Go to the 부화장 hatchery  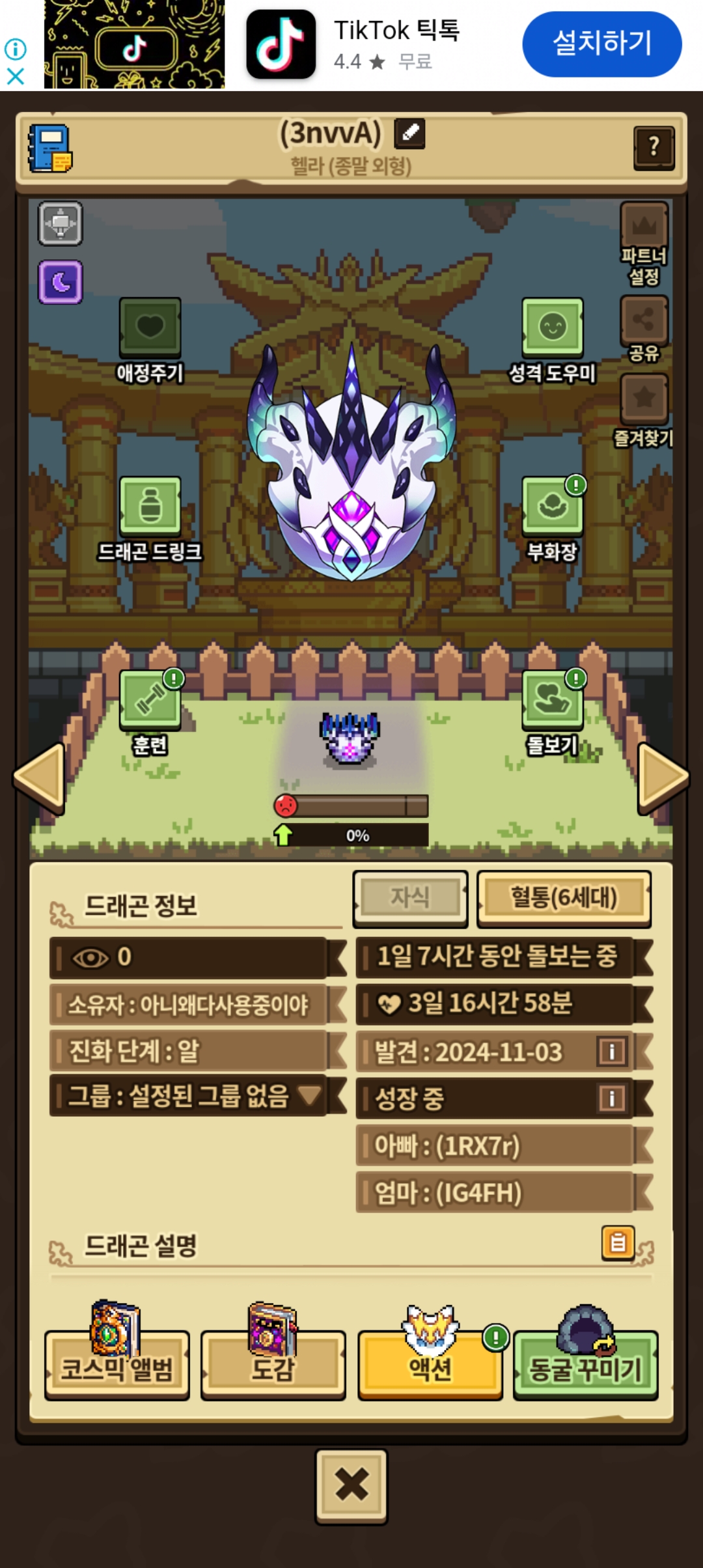[552, 519]
